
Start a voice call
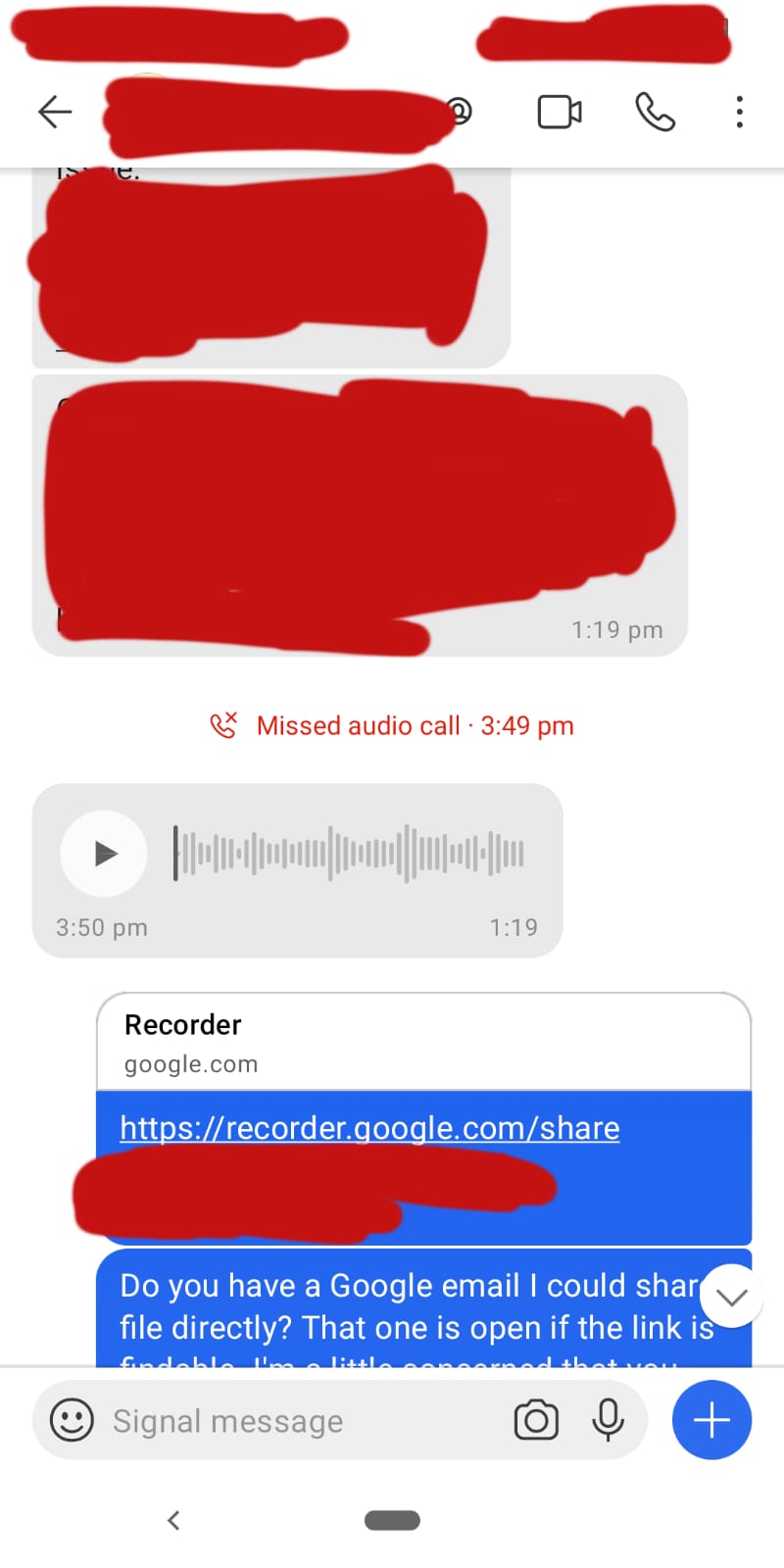click(x=655, y=112)
